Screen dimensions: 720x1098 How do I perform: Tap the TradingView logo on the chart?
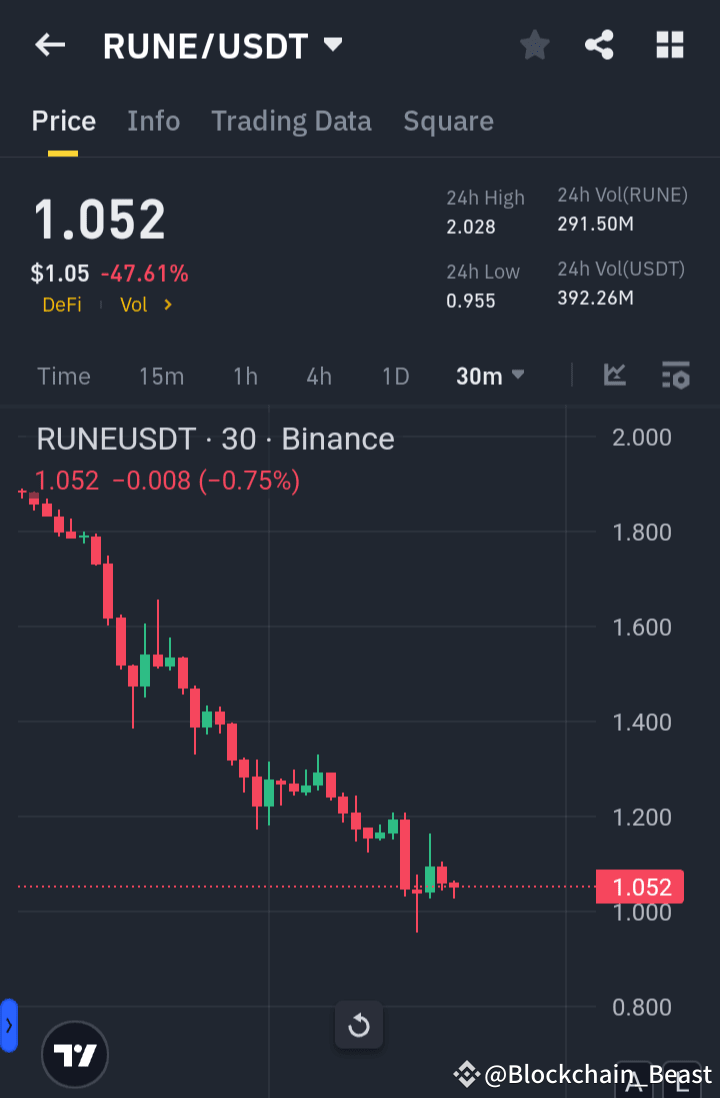(77, 1054)
